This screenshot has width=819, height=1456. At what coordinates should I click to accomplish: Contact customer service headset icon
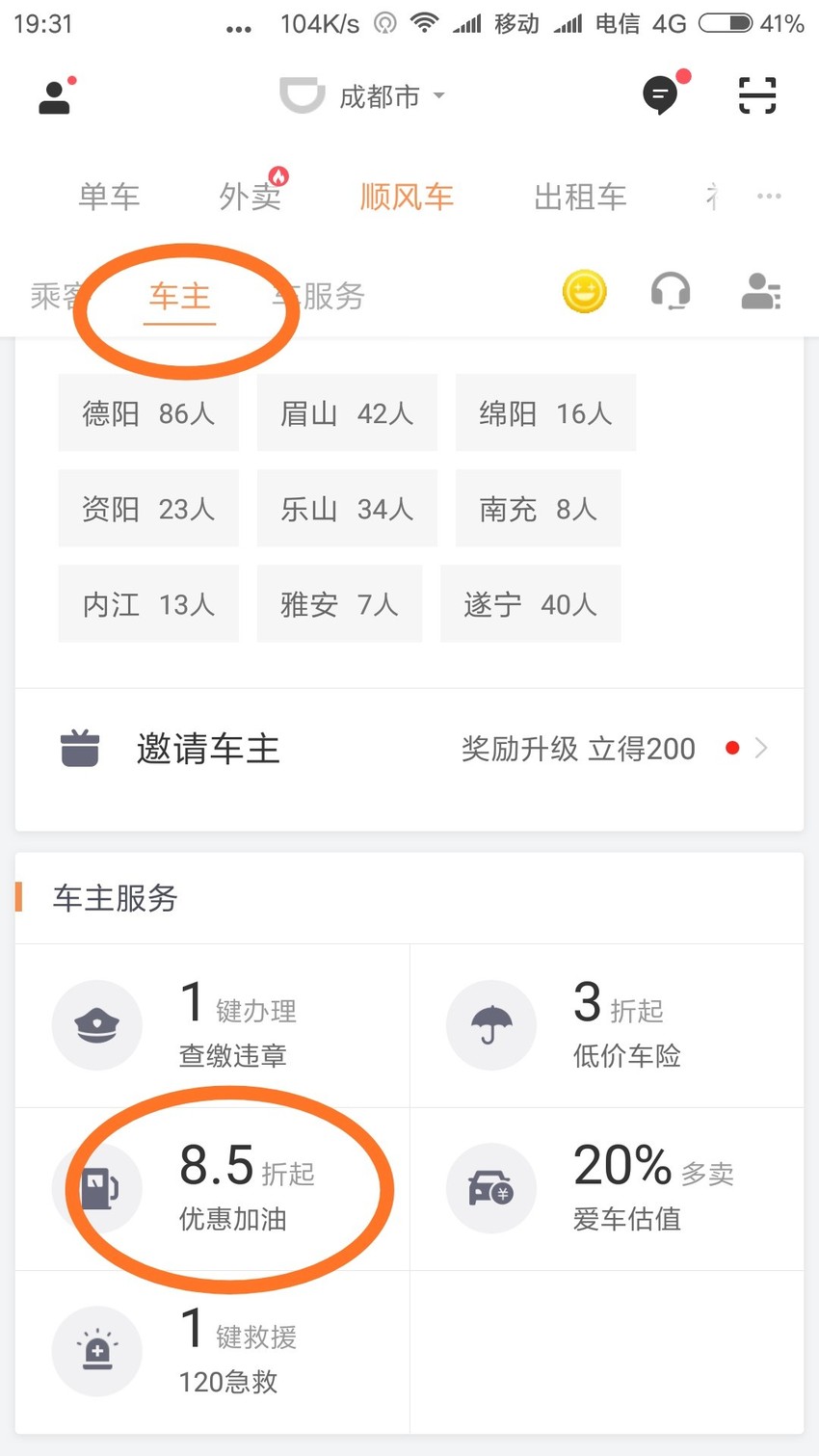pyautogui.click(x=671, y=292)
